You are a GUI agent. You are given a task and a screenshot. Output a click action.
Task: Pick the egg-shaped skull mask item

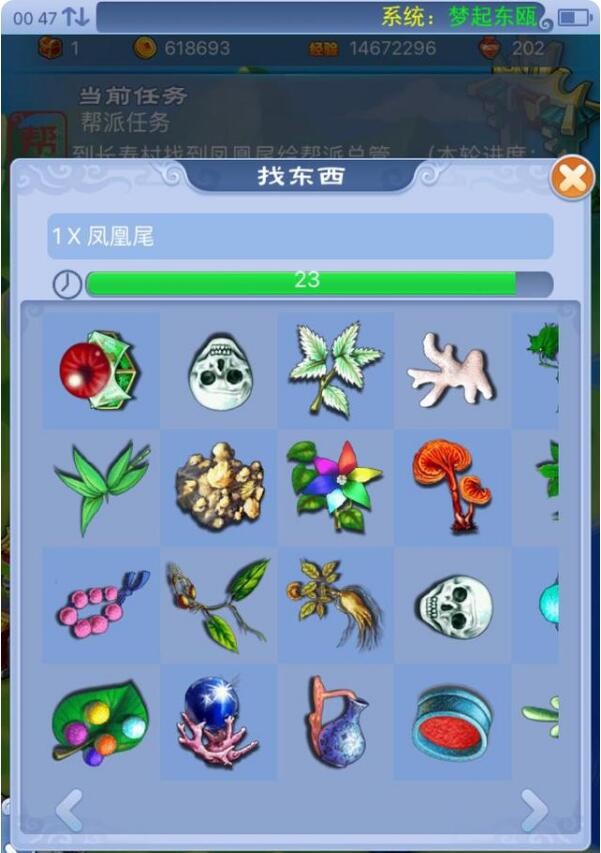pos(218,371)
